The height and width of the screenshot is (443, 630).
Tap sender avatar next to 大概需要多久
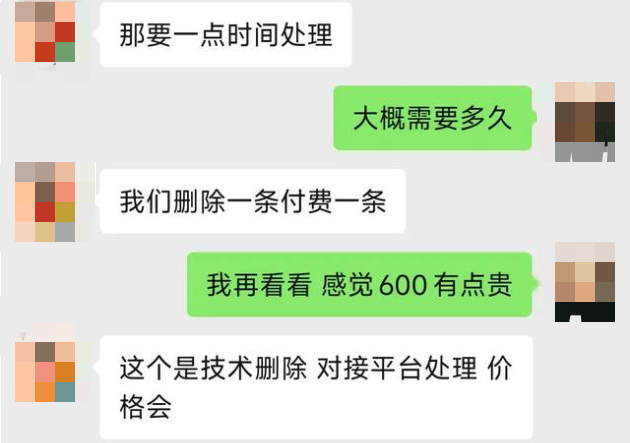[x=584, y=121]
